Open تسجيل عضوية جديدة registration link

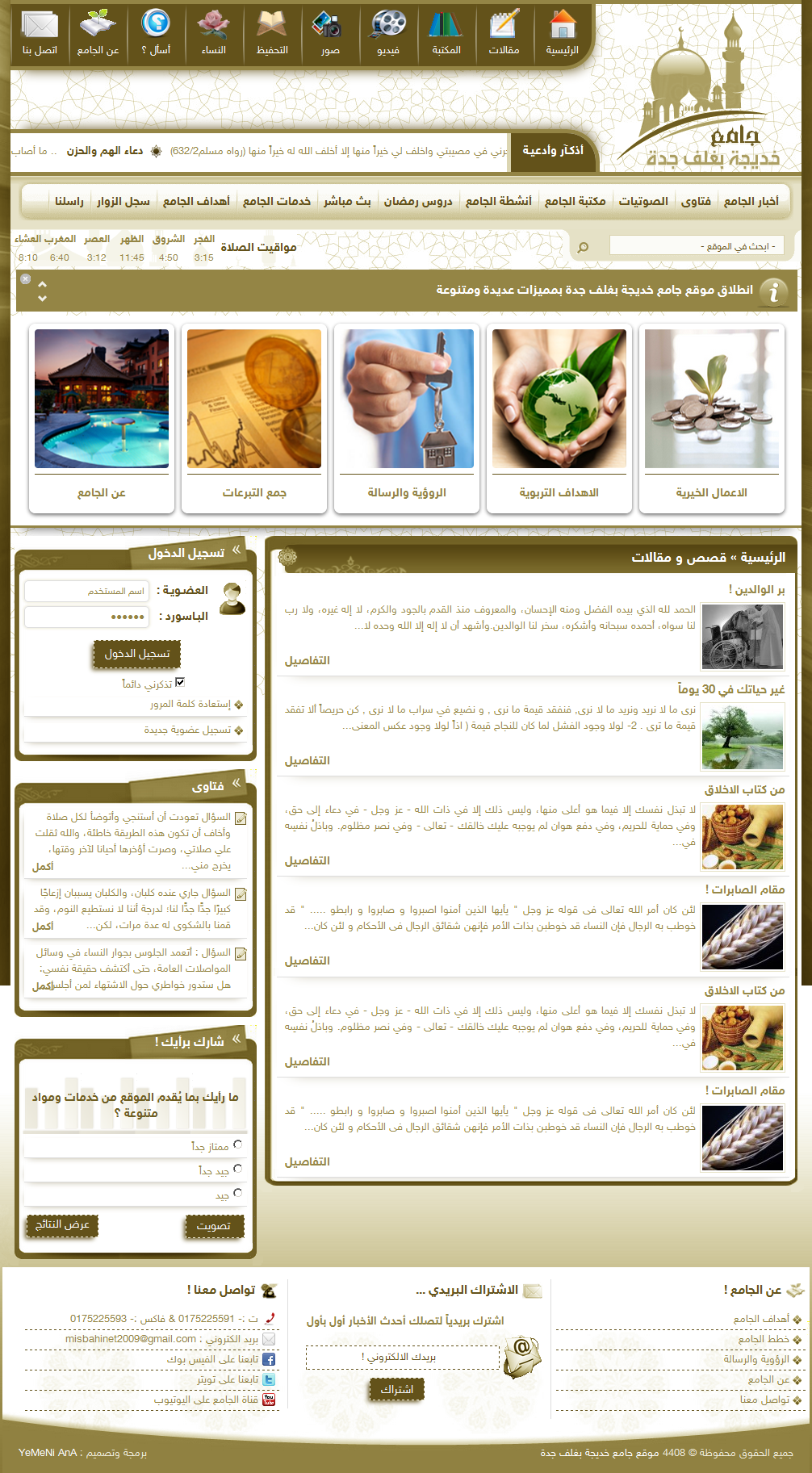tap(187, 730)
